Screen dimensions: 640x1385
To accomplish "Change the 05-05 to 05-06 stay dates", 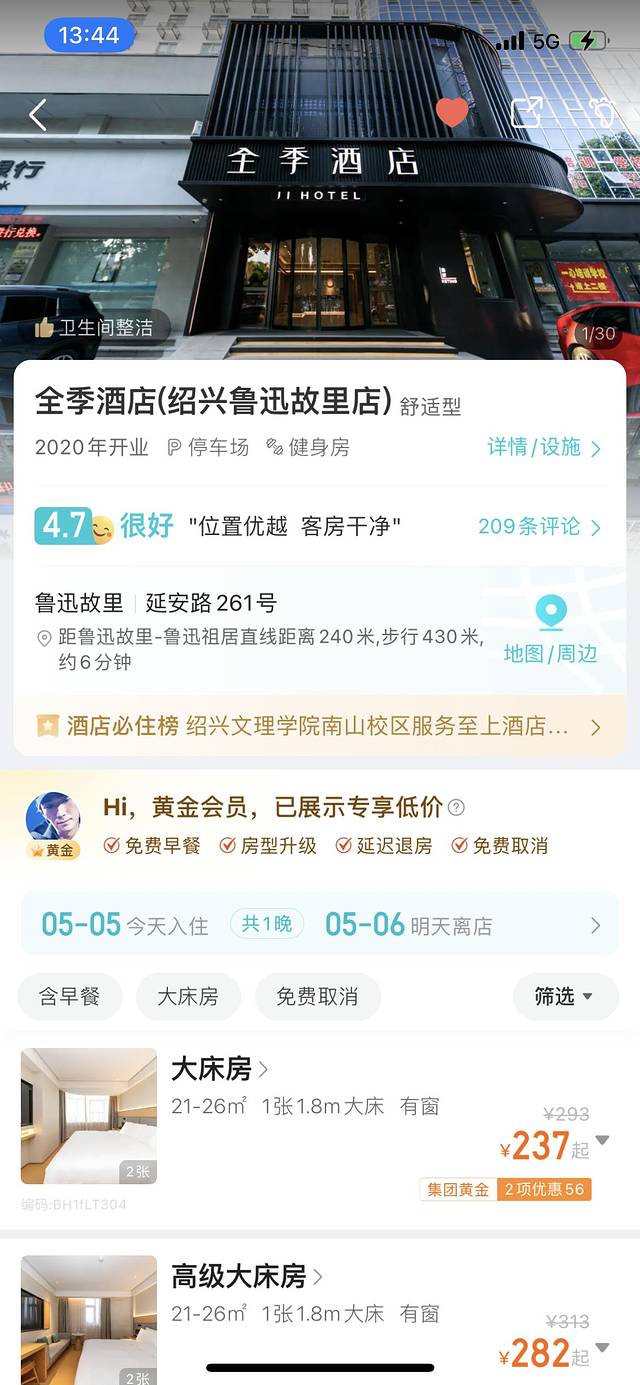I will 320,925.
